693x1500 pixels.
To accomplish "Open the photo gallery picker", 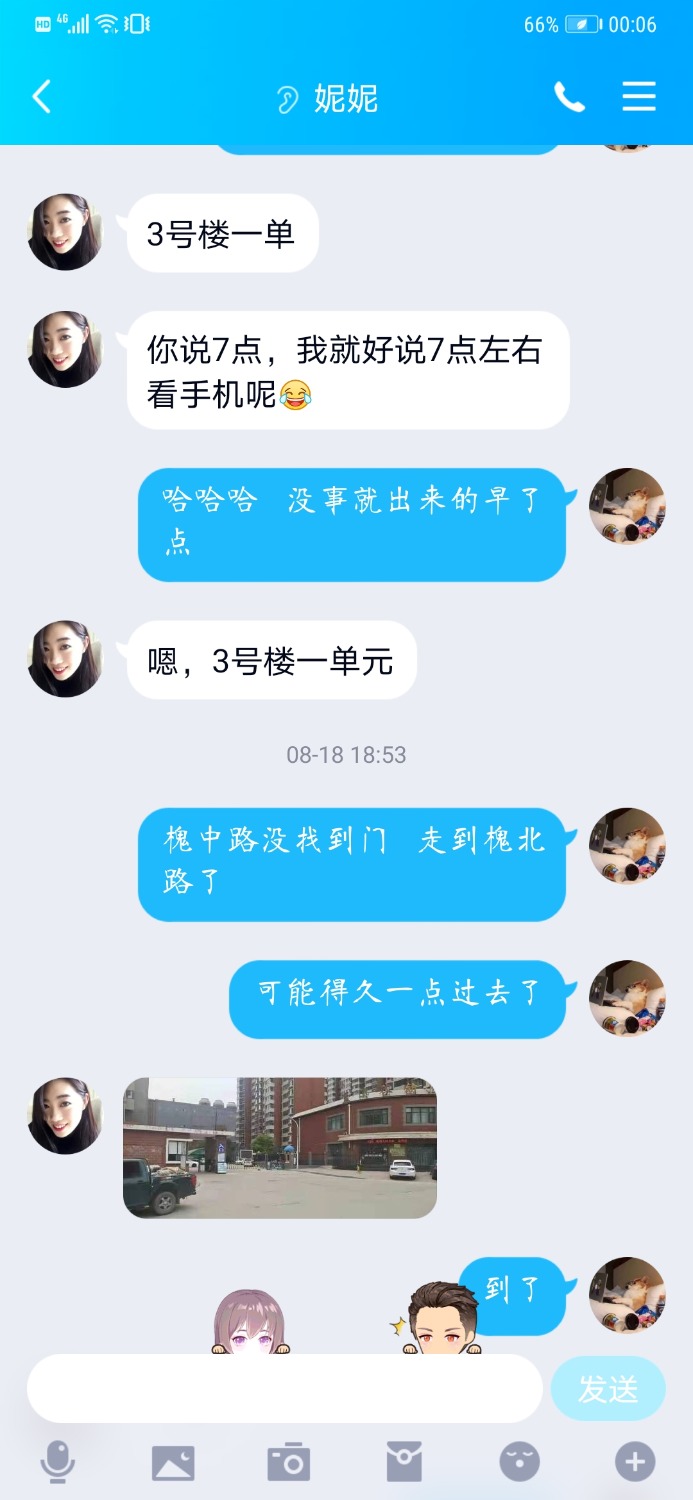I will click(x=173, y=1462).
